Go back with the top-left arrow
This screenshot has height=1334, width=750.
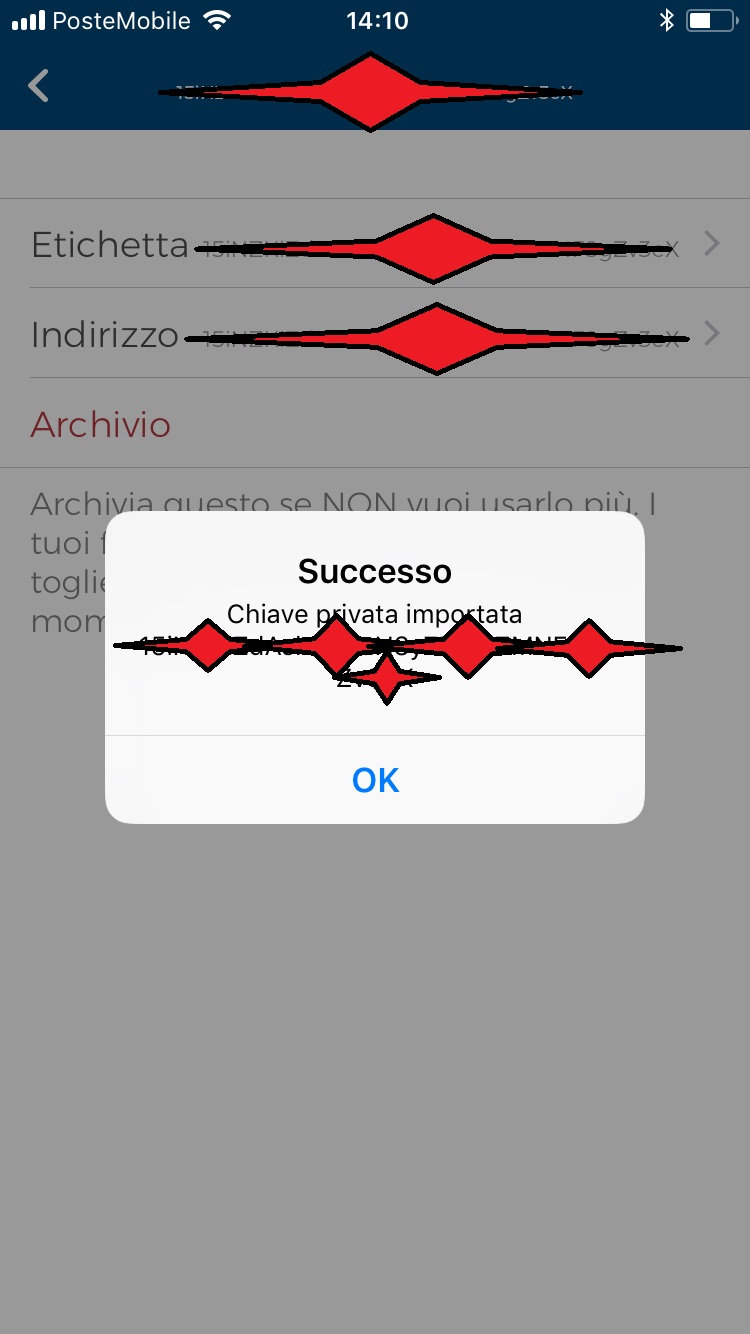click(x=39, y=87)
